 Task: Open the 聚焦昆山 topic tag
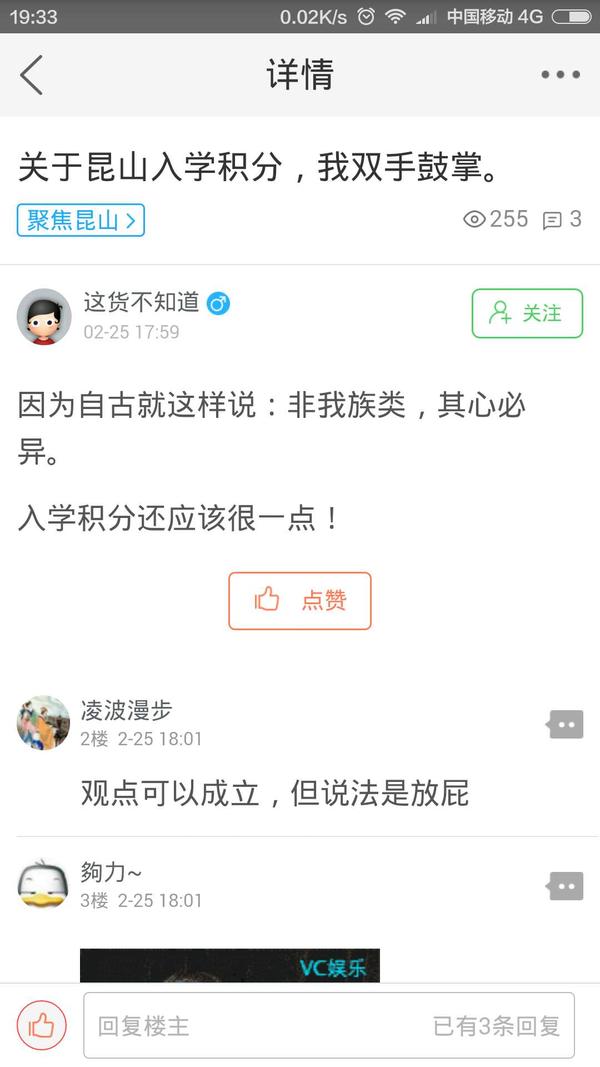(x=81, y=220)
